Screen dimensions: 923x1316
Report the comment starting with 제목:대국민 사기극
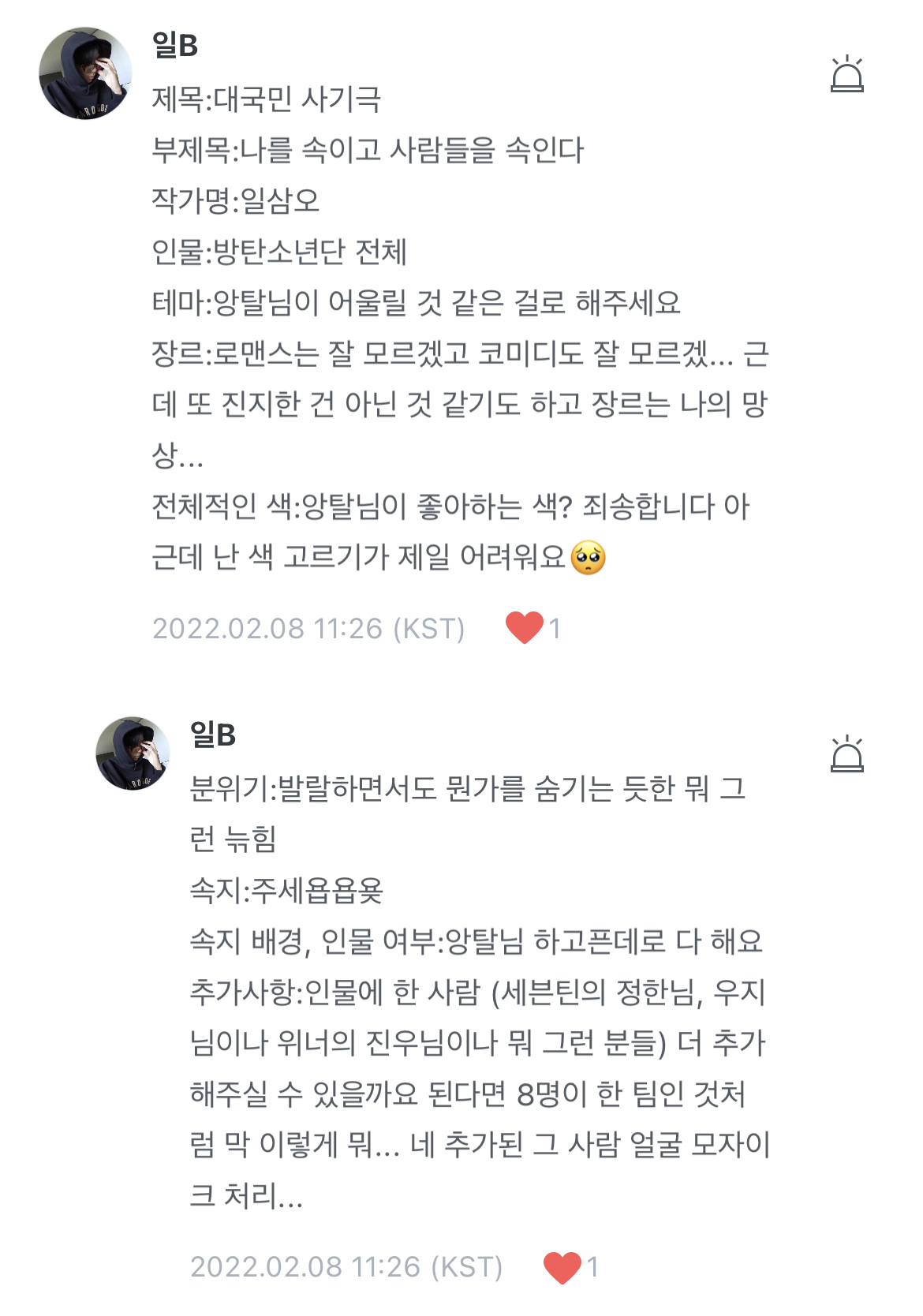tap(846, 75)
